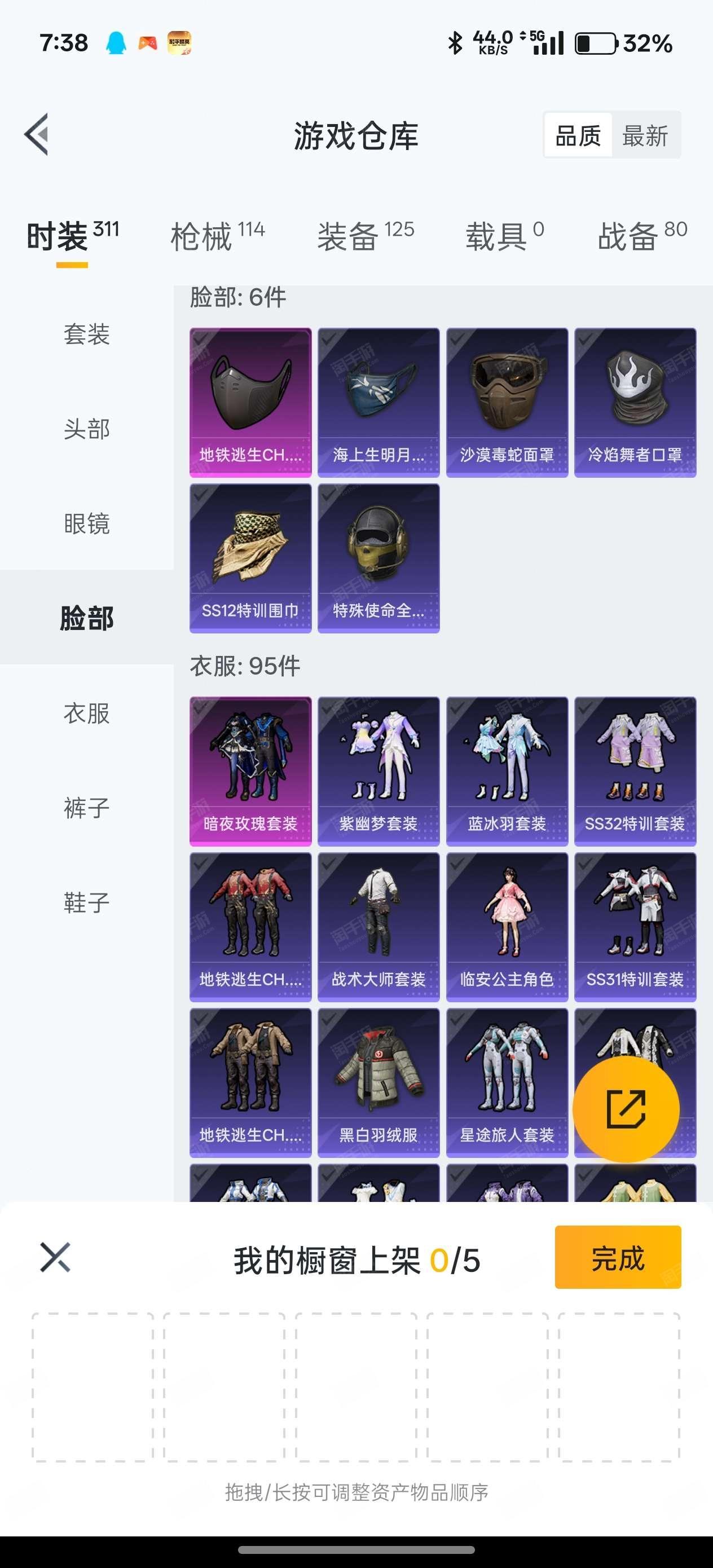Pick the 冷焰舞者口罩 item

click(635, 402)
